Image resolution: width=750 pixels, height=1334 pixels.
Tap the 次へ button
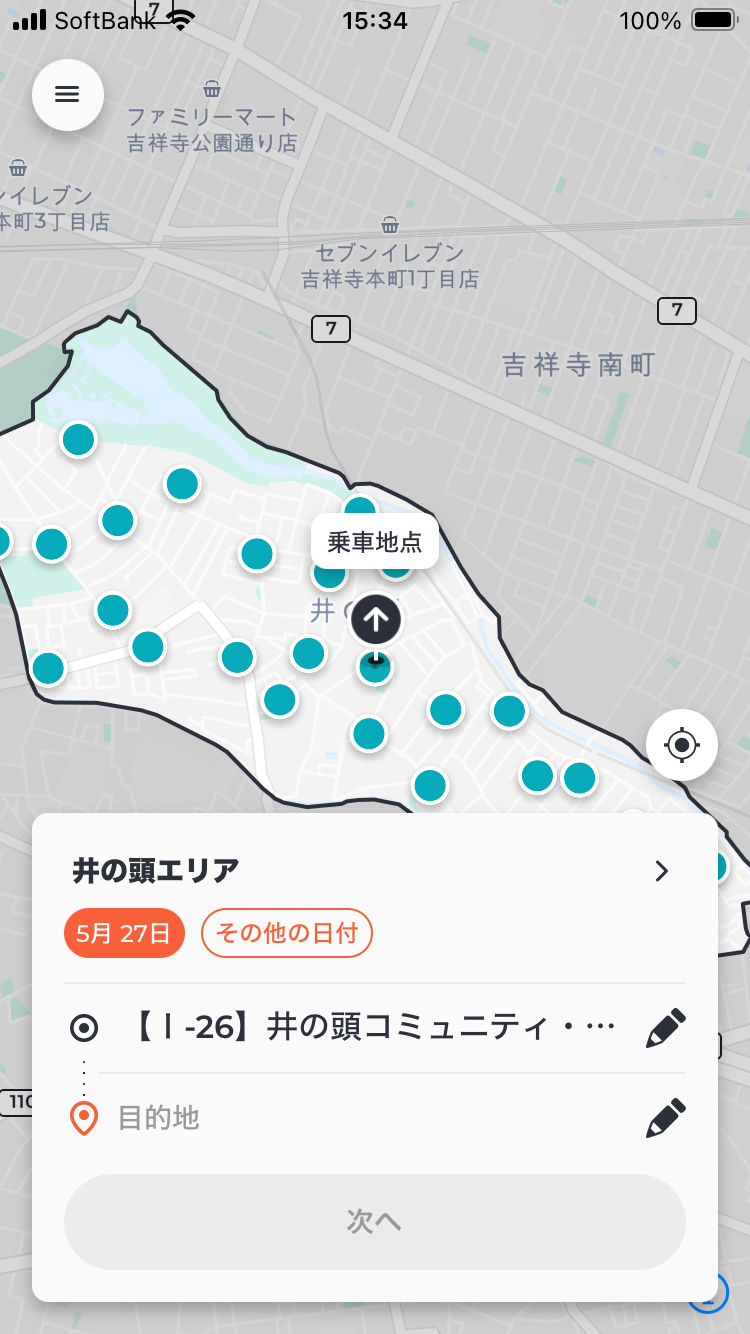[375, 1221]
